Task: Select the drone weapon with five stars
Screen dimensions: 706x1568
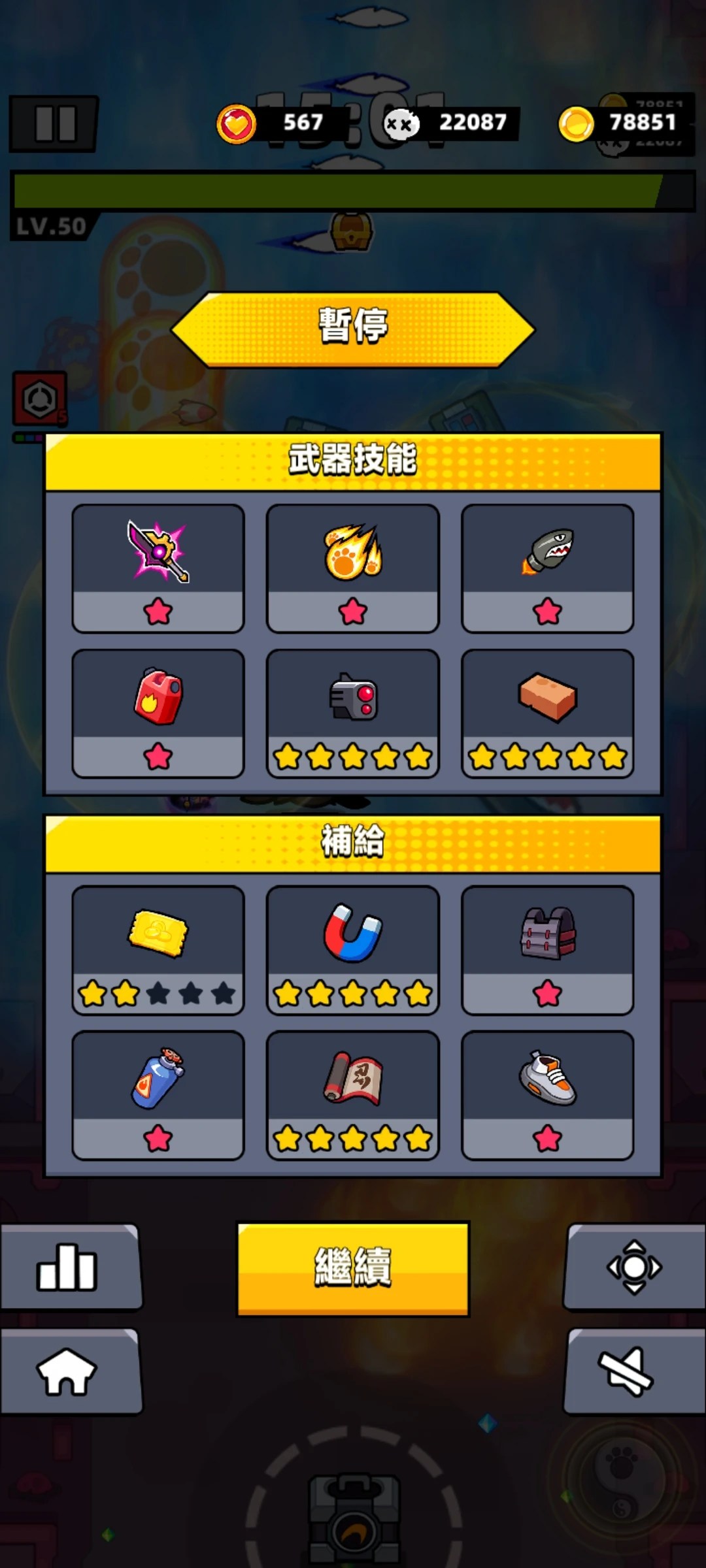Action: point(353,713)
